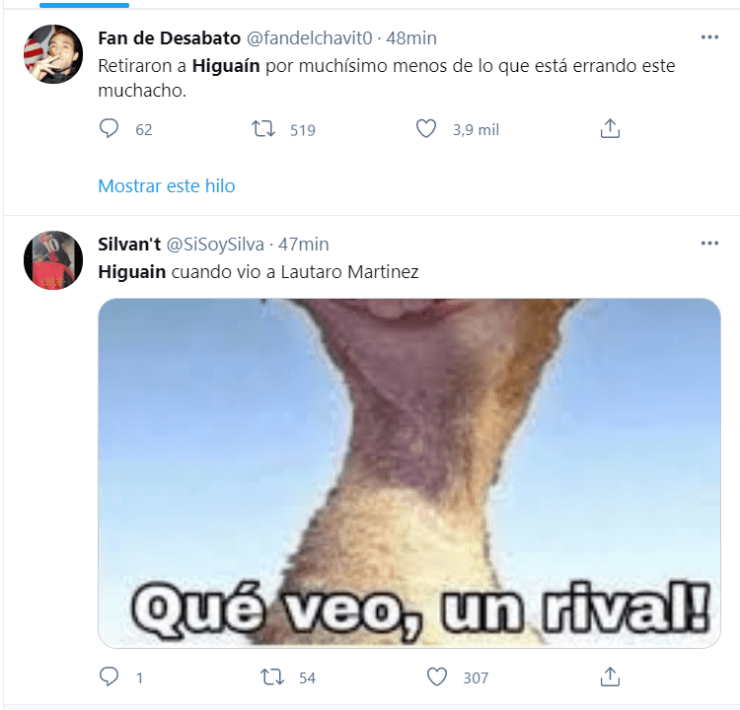This screenshot has height=710, width=740.
Task: Open overflow menu on Fan de Desabato's tweet
Action: click(x=710, y=37)
